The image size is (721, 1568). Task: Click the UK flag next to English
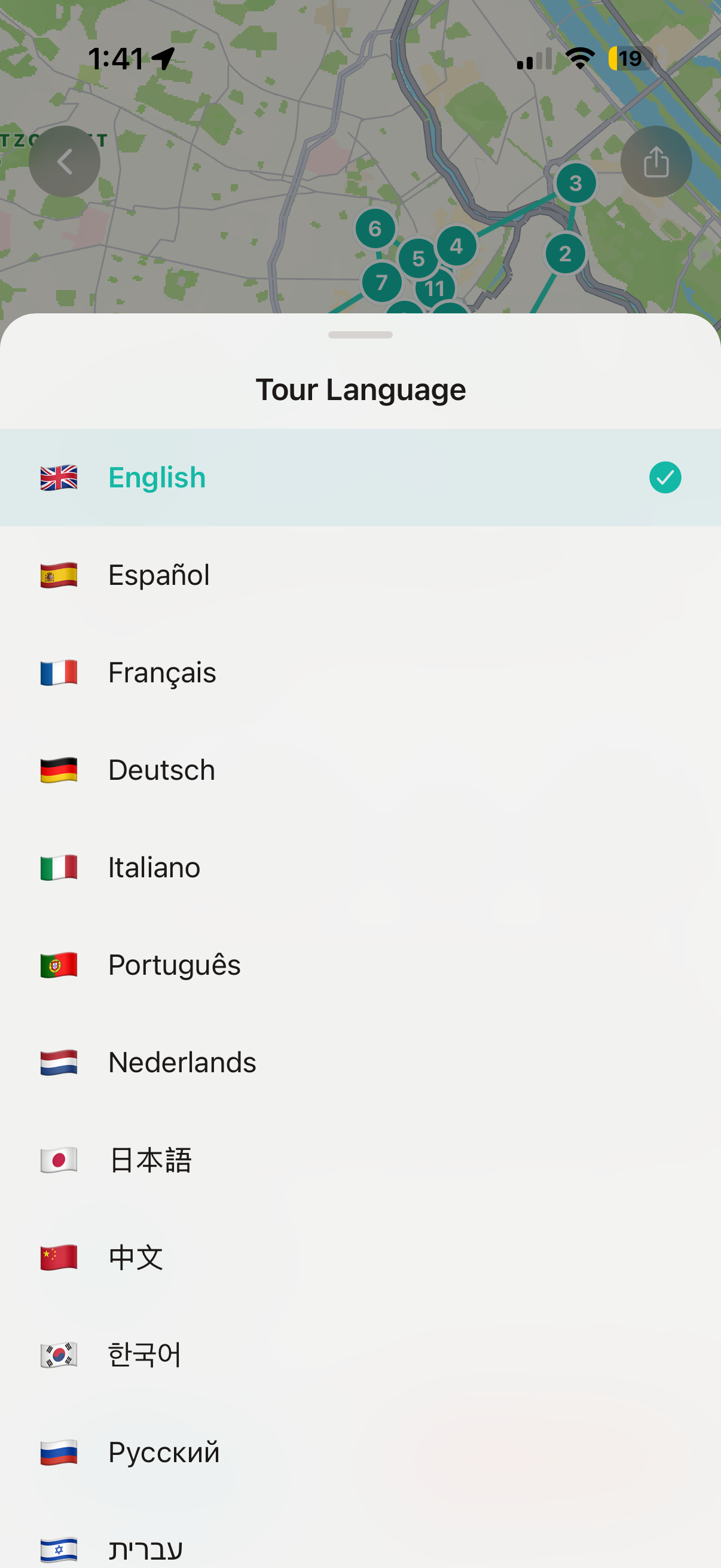pos(58,478)
